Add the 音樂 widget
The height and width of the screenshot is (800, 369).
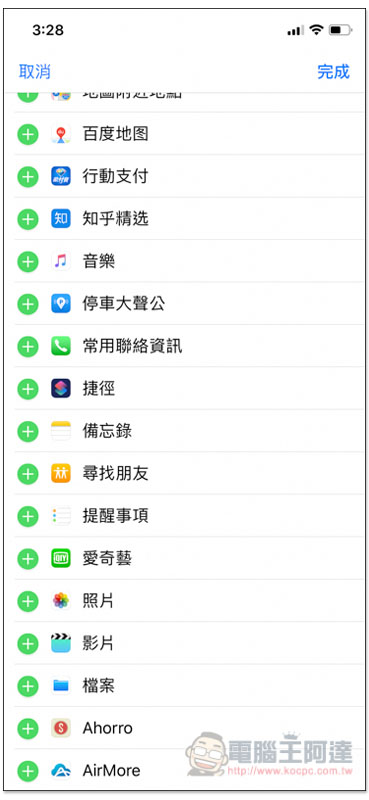[x=28, y=262]
